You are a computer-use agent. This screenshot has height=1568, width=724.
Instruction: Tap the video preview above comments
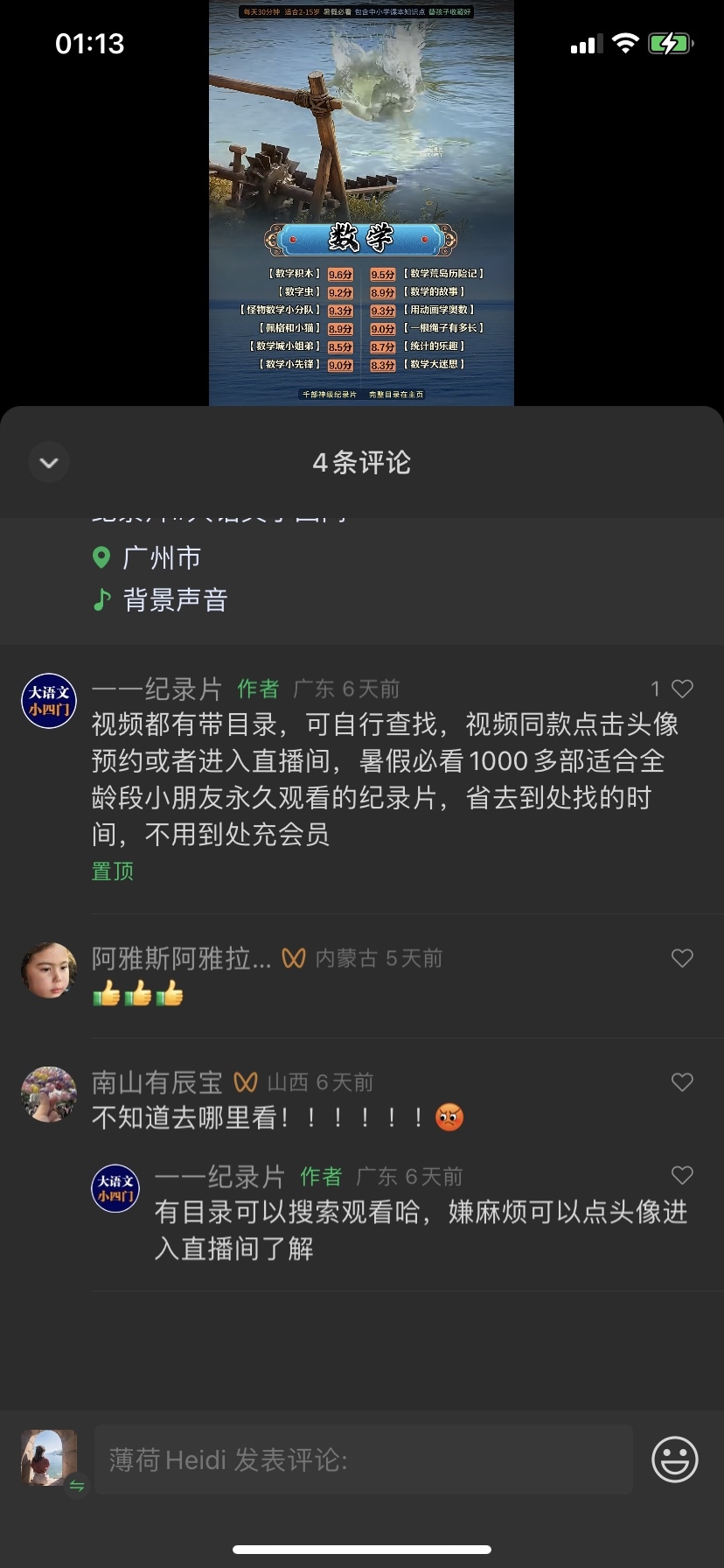coord(361,203)
